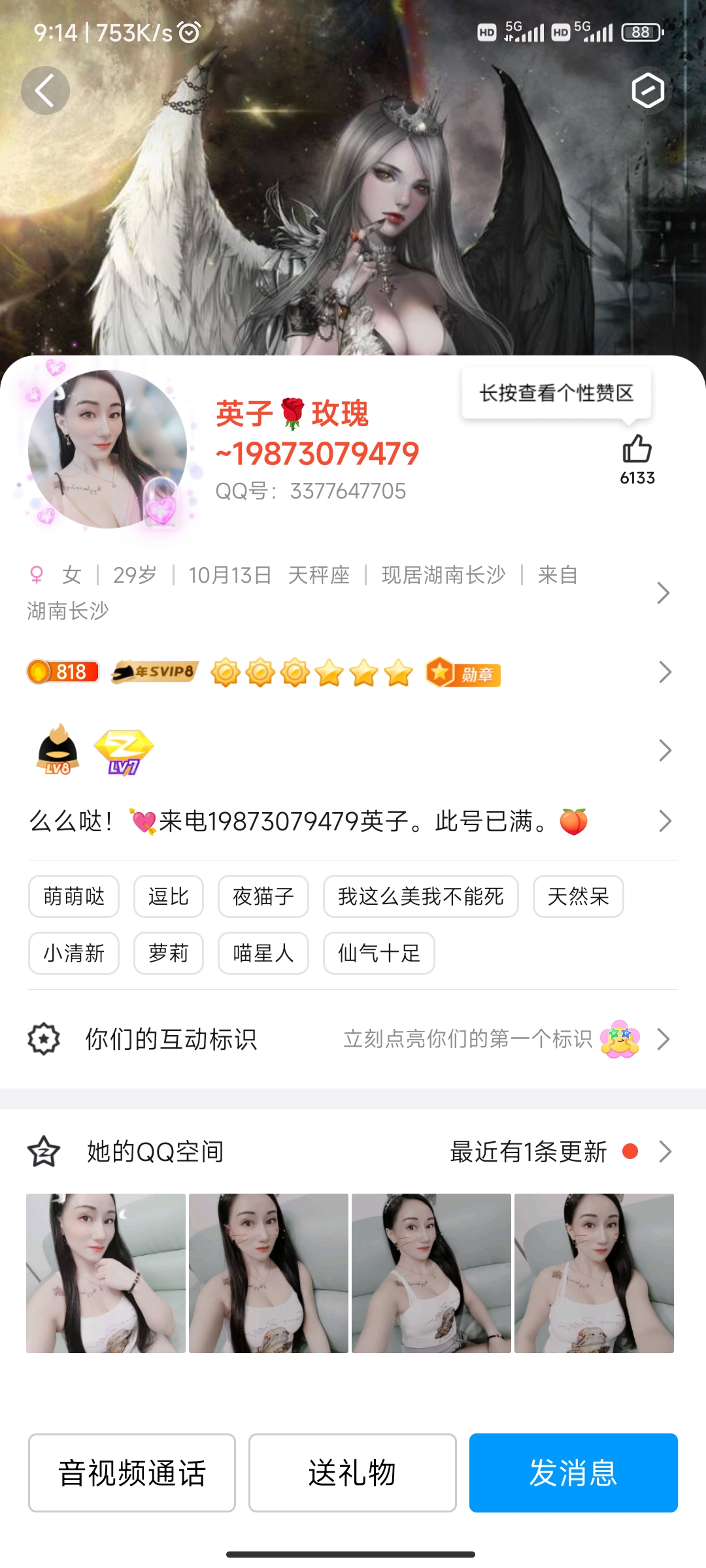
Task: Open the basic info row showing 29岁
Action: (x=346, y=593)
